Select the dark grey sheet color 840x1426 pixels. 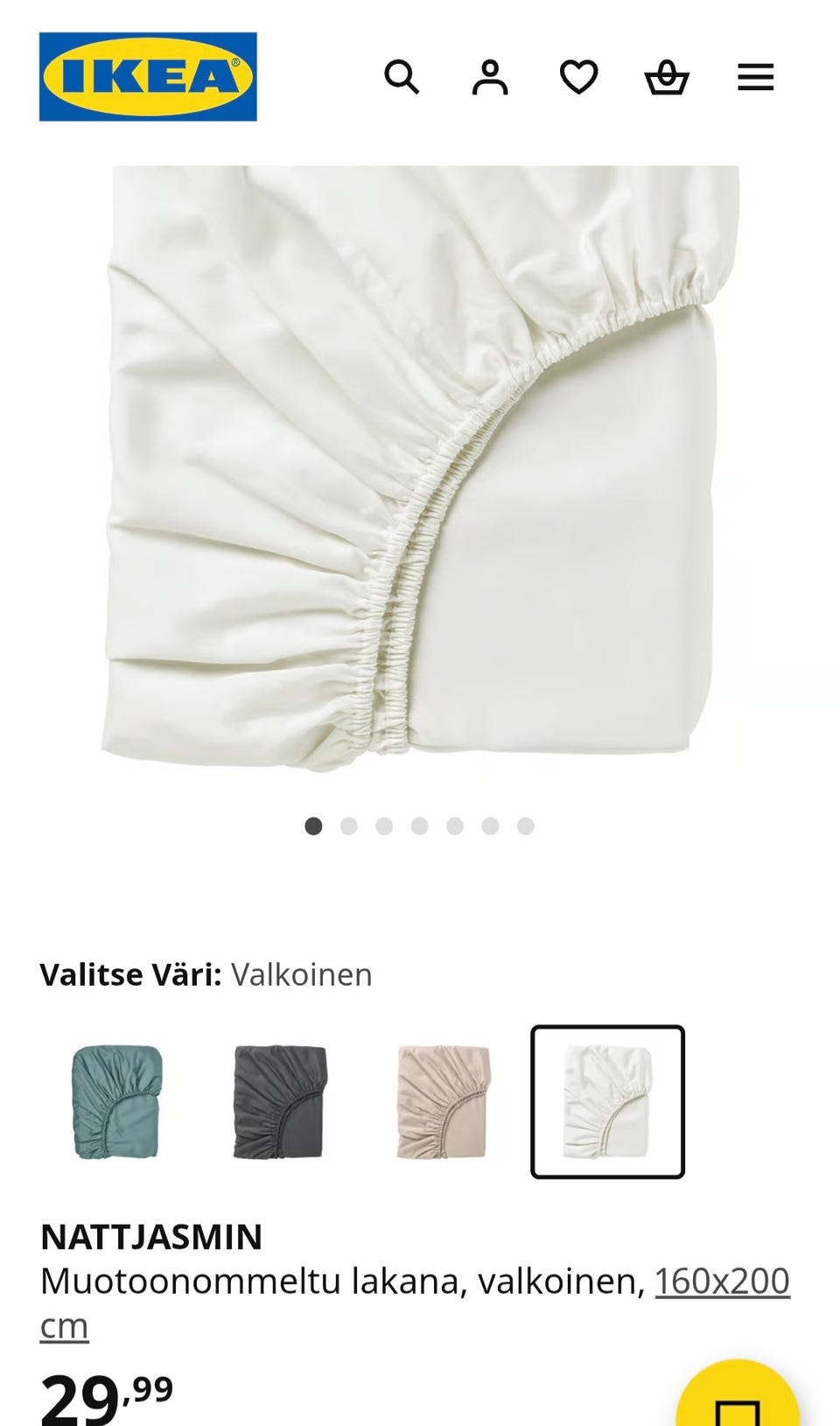280,1101
